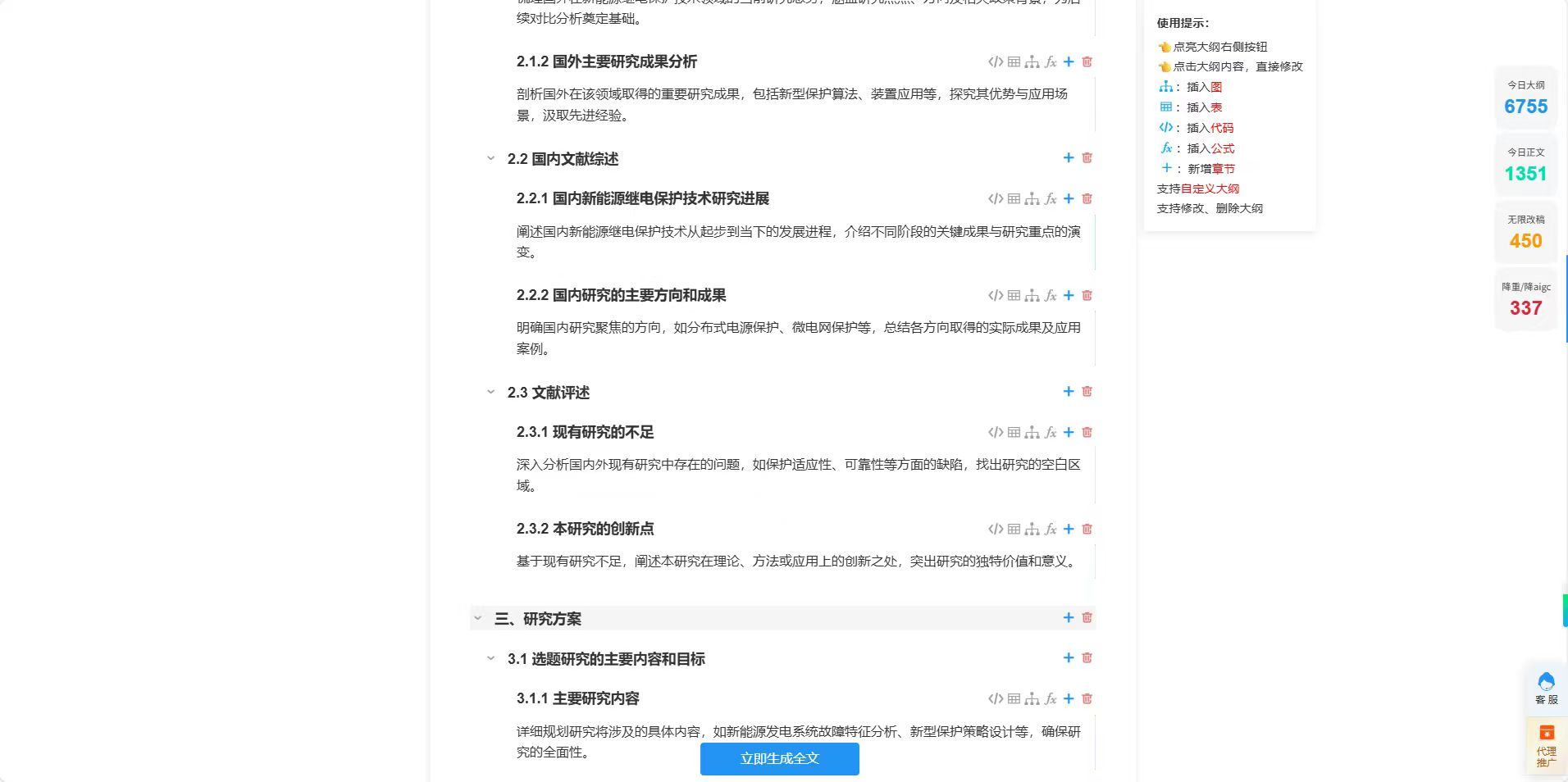This screenshot has height=782, width=1568.
Task: Collapse section 3.1 选题研究的主要内容和目标
Action: tap(490, 658)
